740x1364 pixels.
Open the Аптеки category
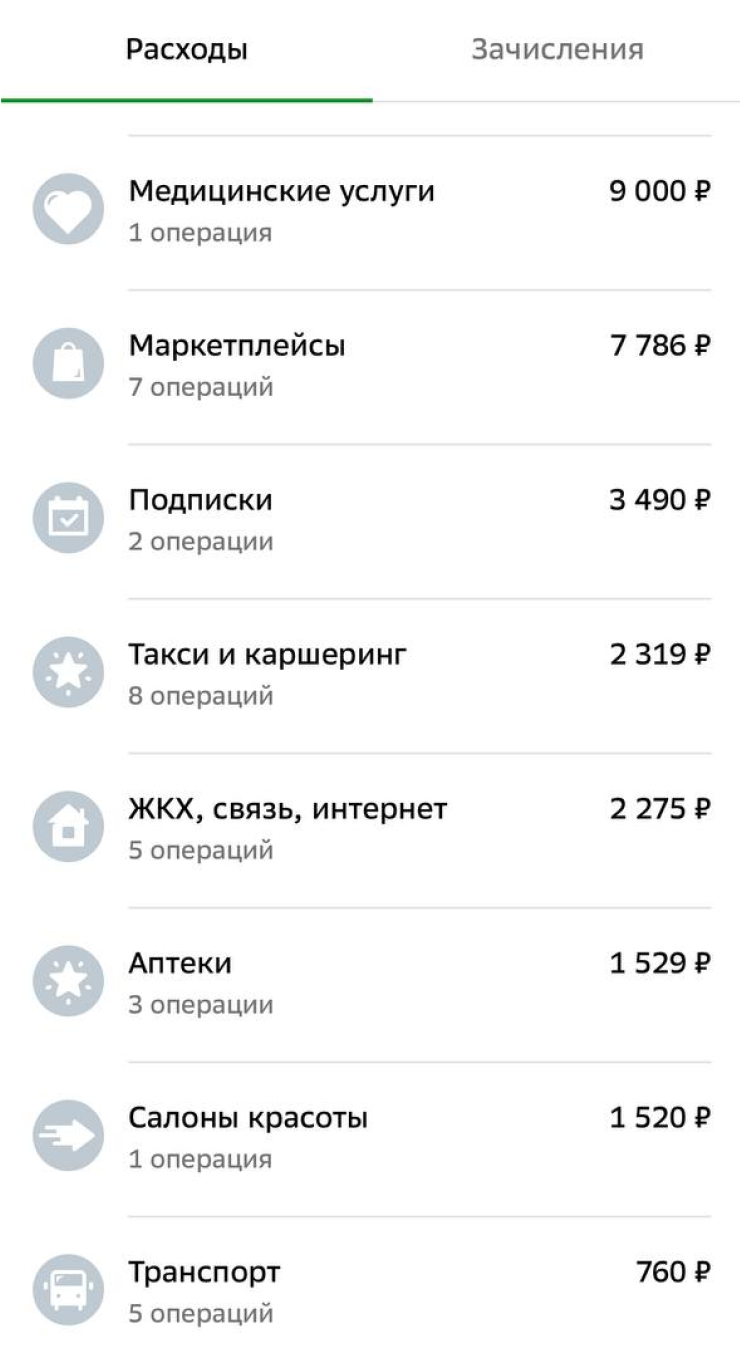(370, 984)
